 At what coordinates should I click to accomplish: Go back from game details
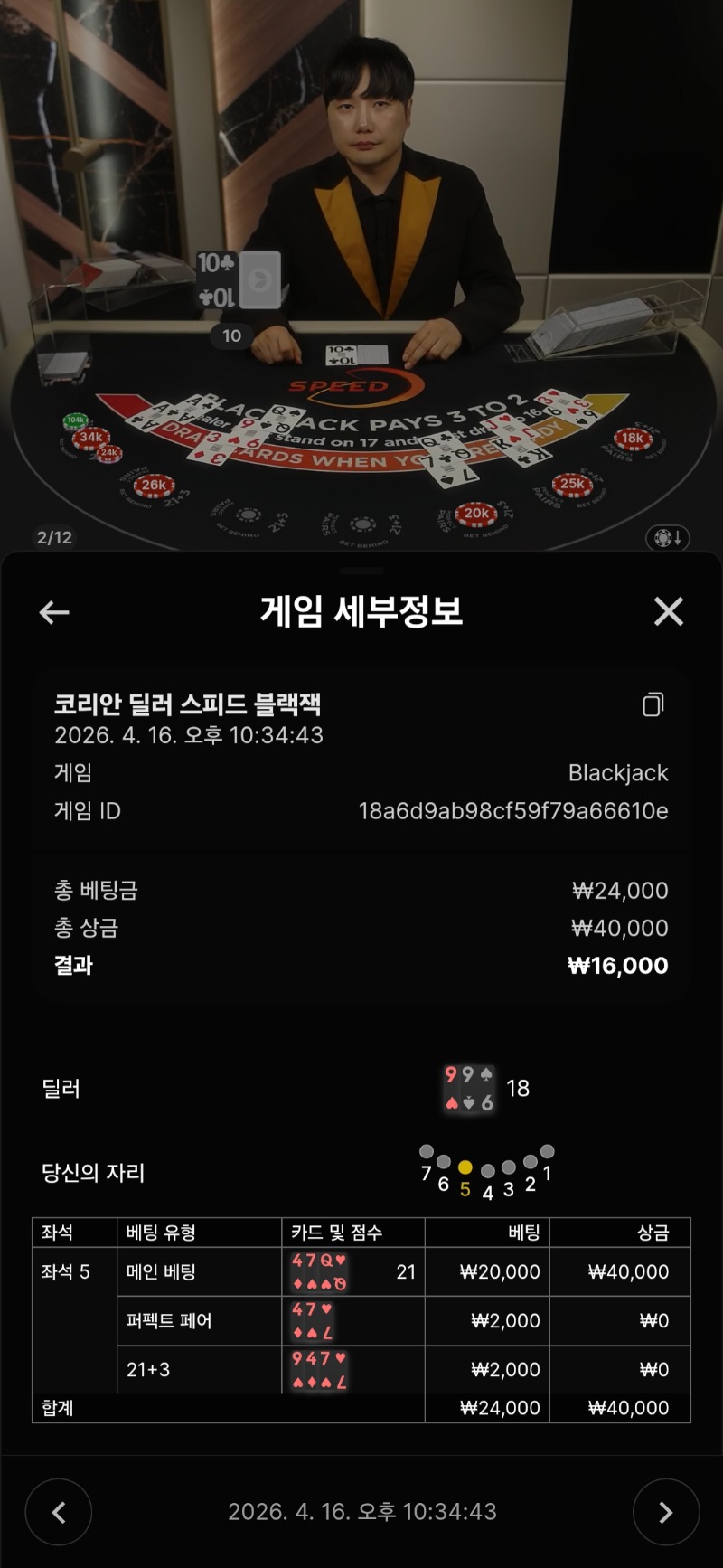[54, 612]
